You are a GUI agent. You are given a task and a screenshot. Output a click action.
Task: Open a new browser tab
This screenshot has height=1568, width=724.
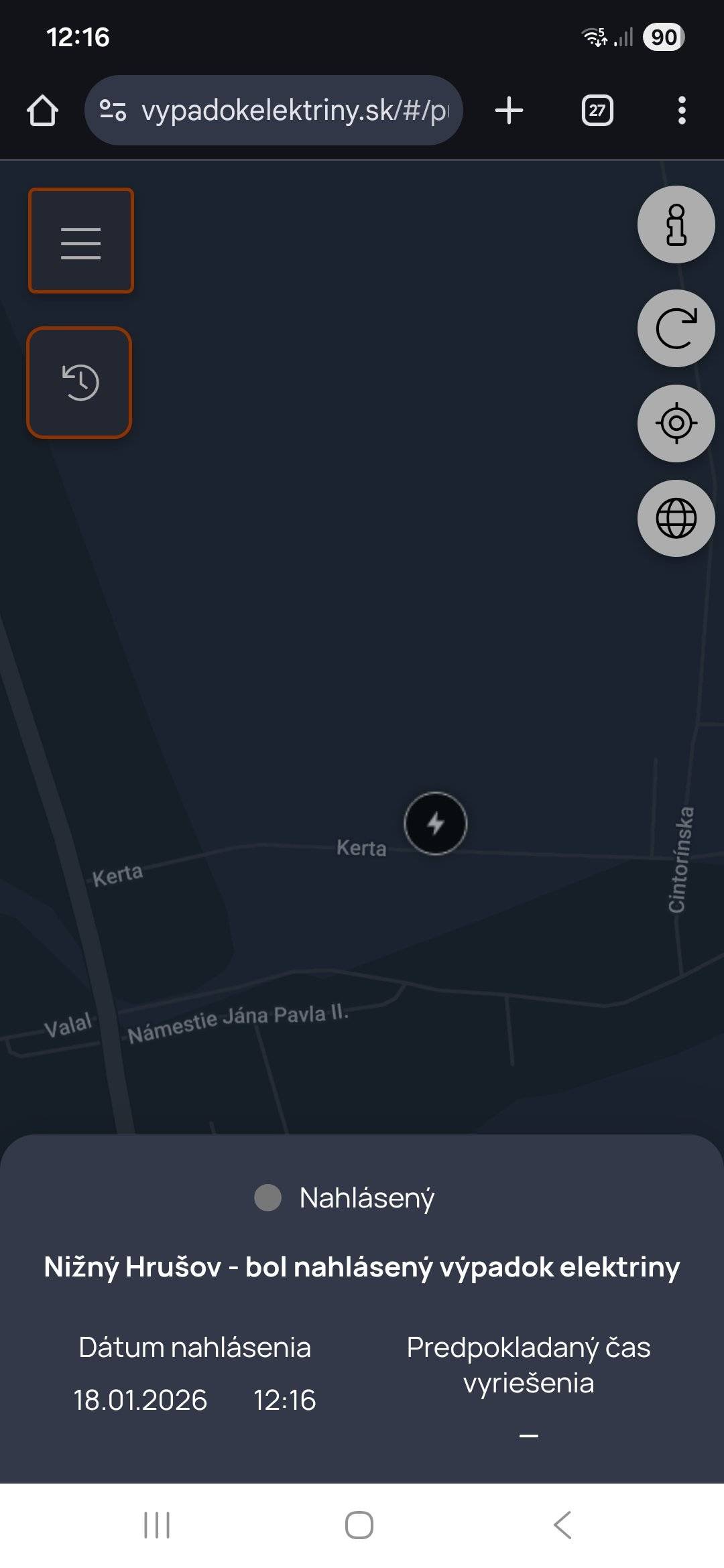click(x=509, y=111)
